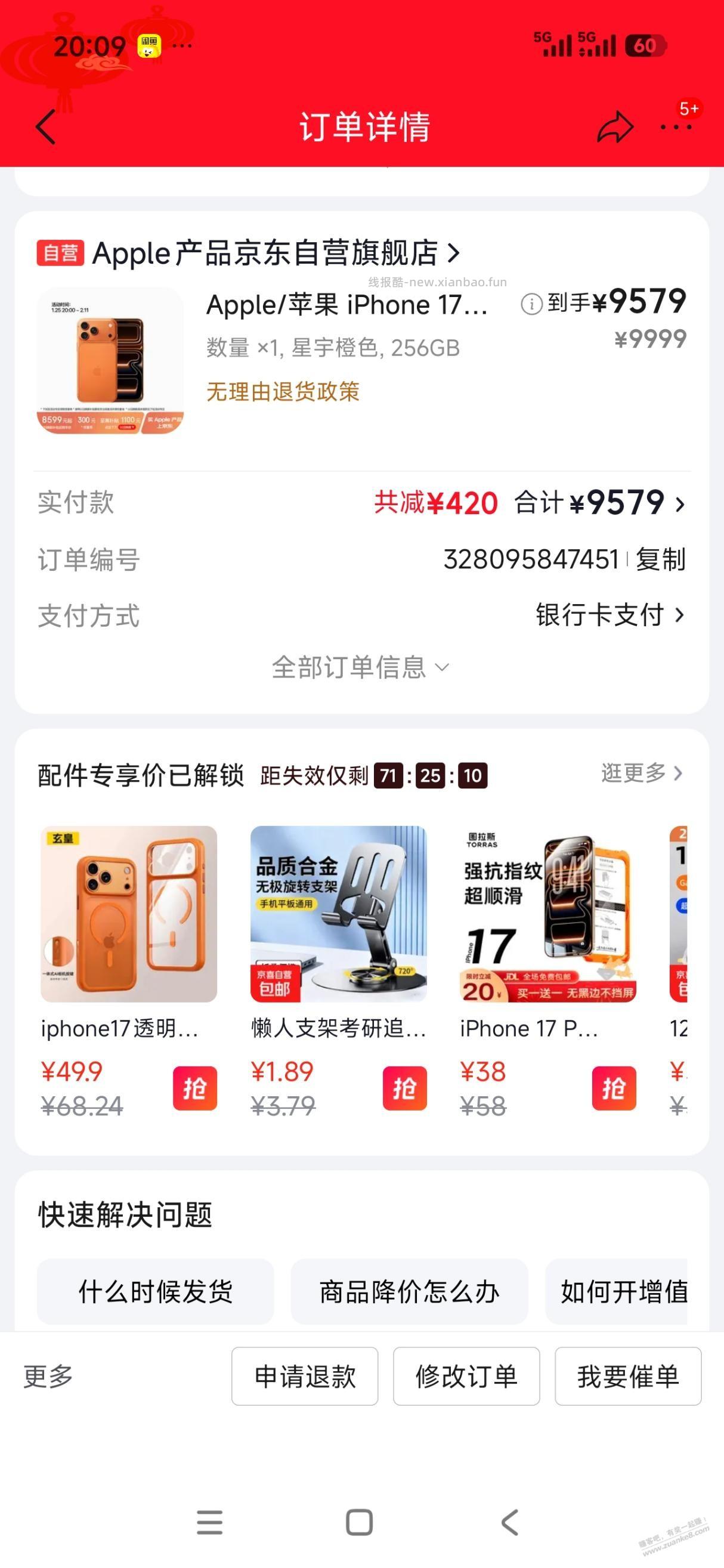Grab the 抢 deal on iphone17透明 phone case

(195, 1088)
